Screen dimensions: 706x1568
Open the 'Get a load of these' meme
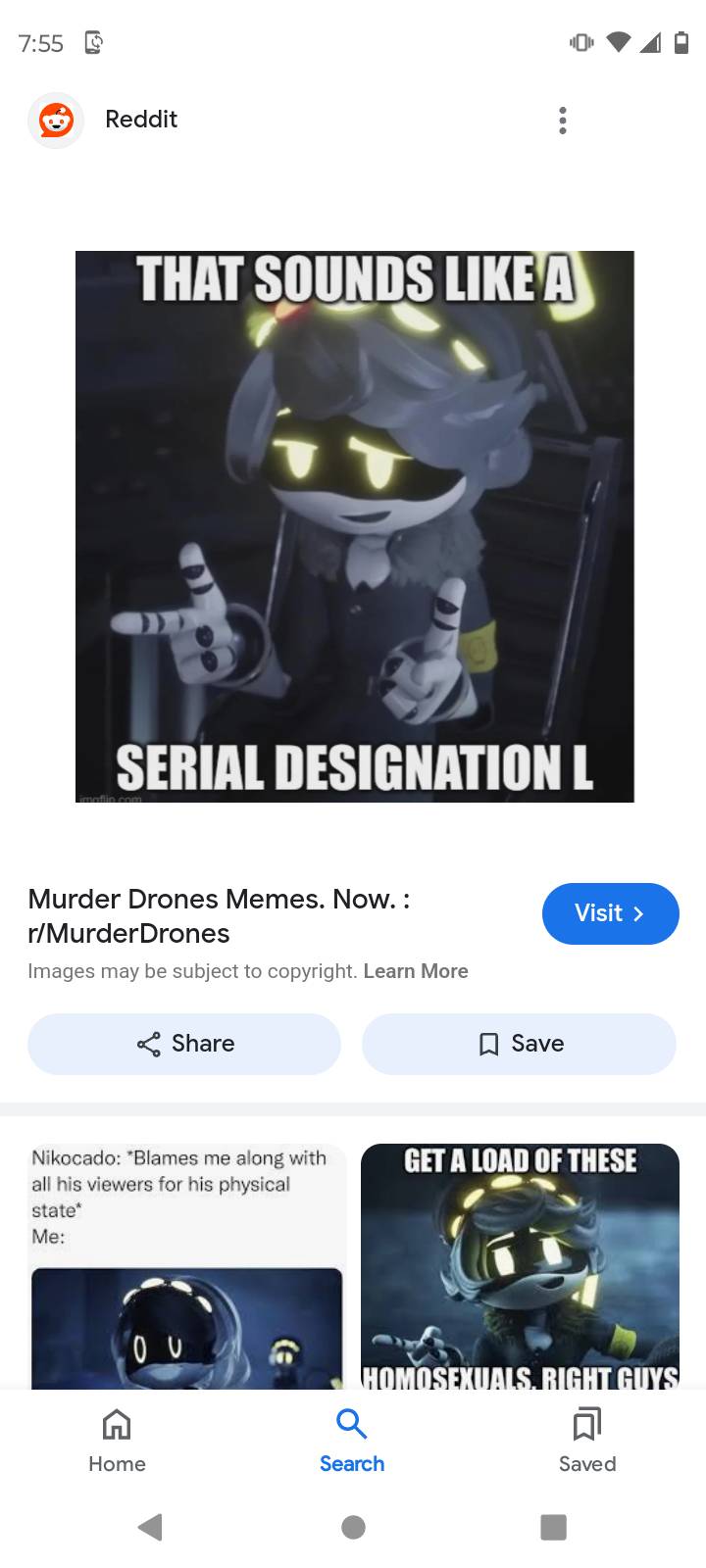click(x=520, y=1266)
